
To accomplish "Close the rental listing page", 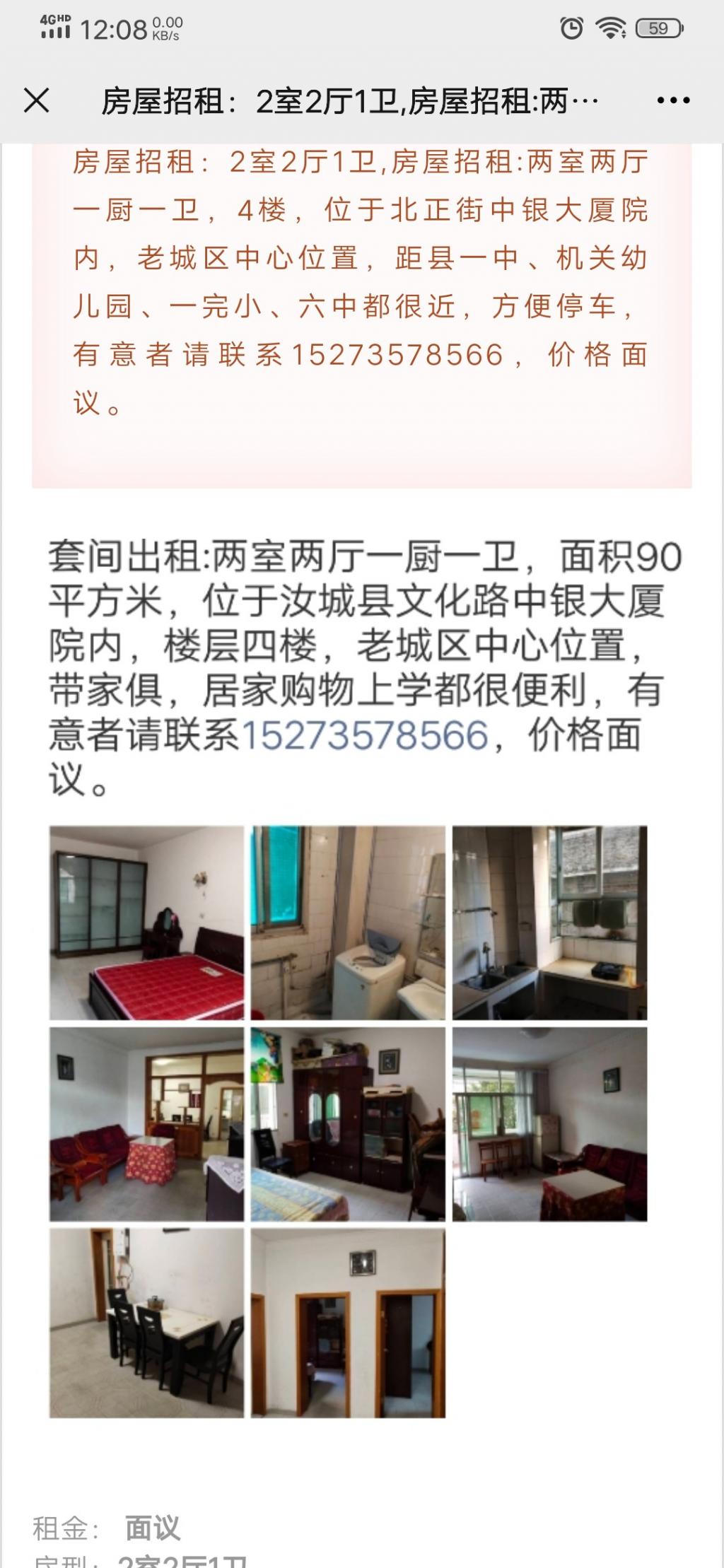I will coord(37,101).
